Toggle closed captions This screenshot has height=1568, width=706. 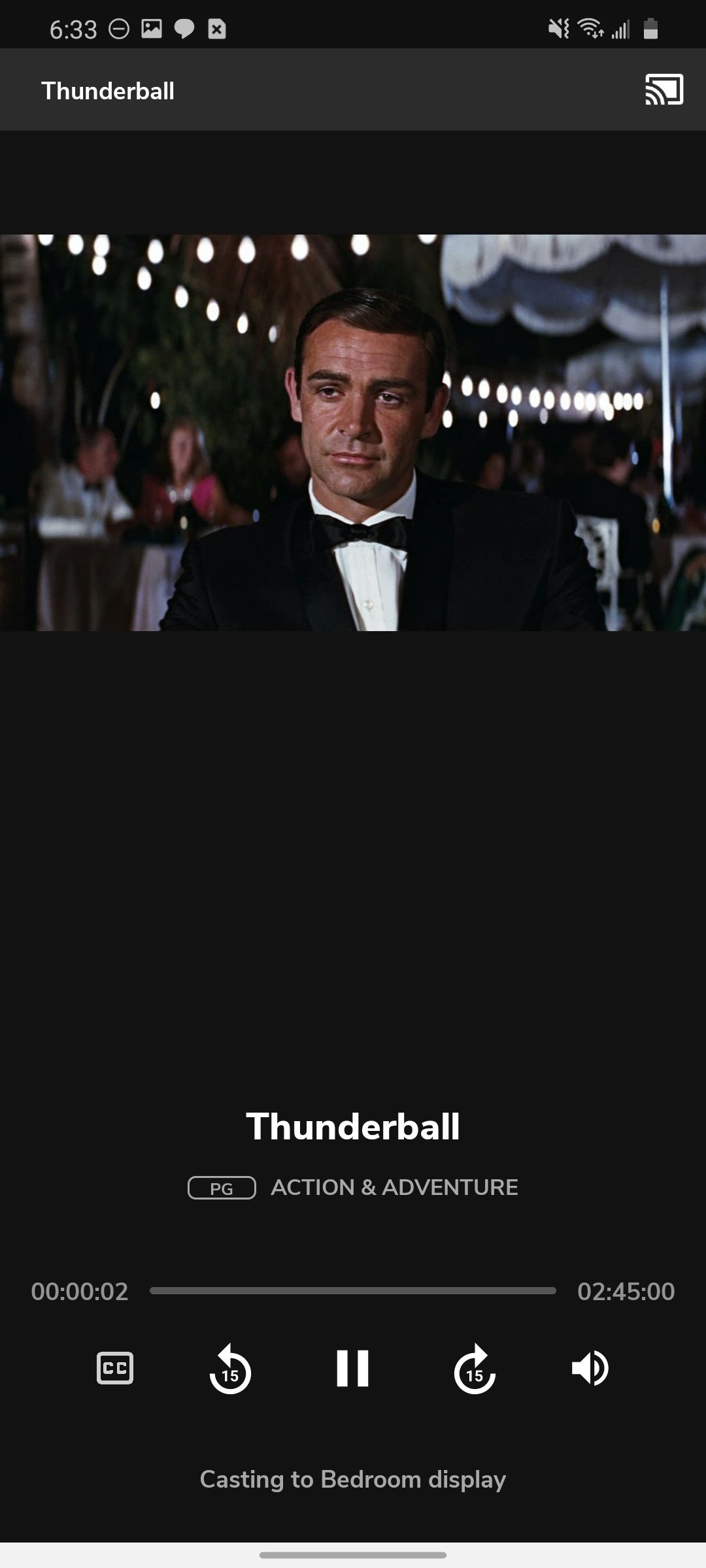[x=115, y=1367]
